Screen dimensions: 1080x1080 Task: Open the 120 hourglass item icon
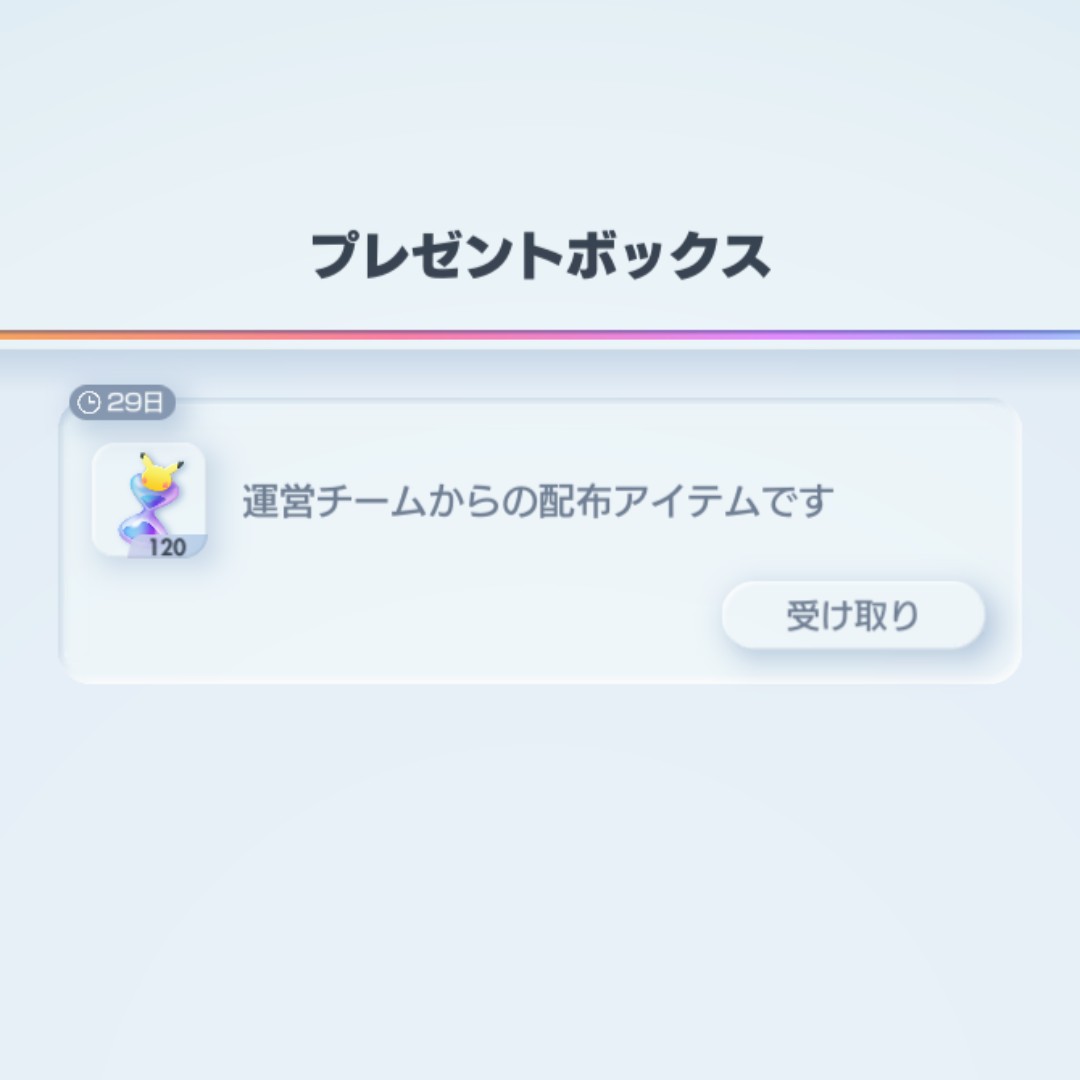click(x=149, y=500)
